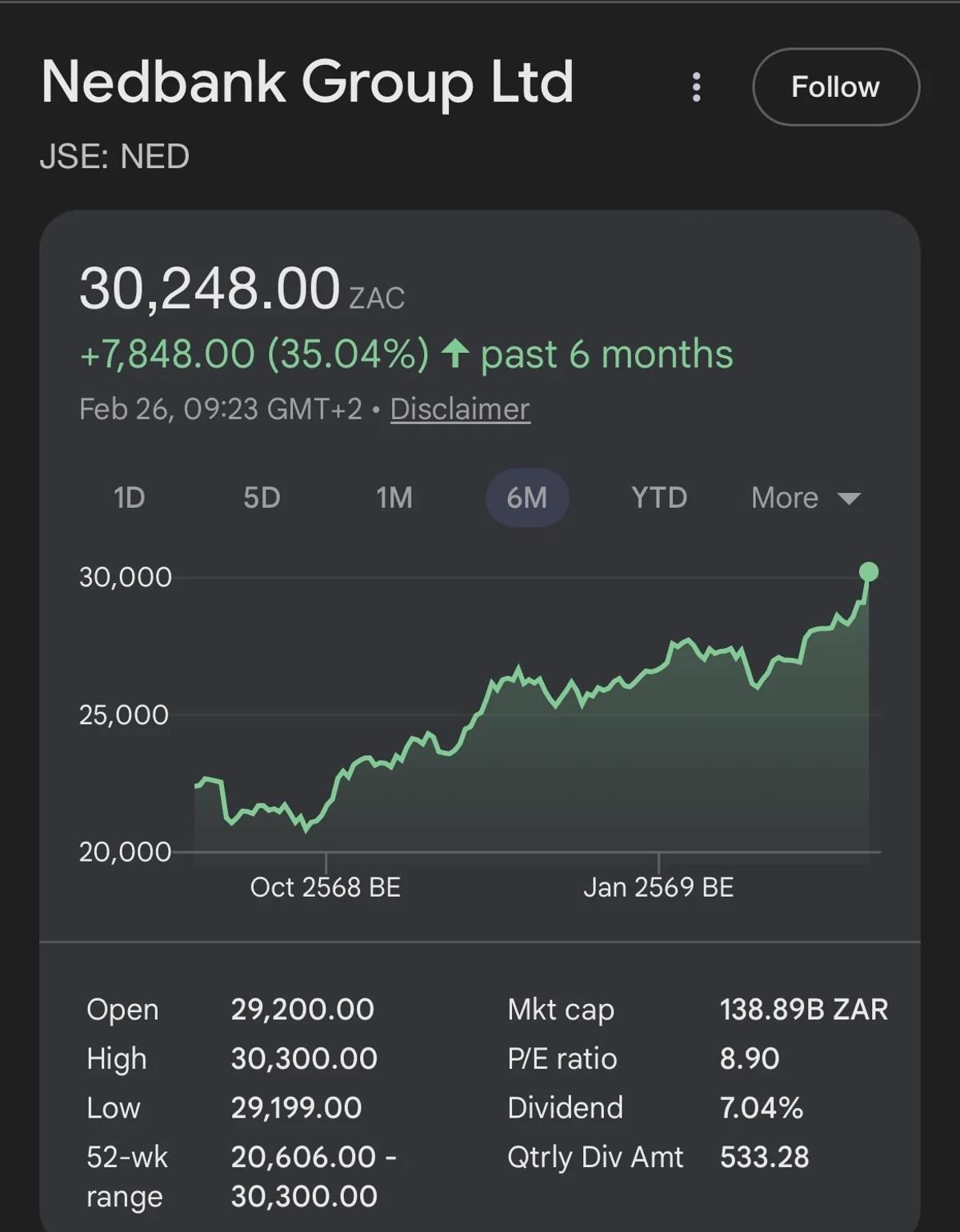Open the Disclaimer link
The image size is (960, 1232).
coord(458,409)
